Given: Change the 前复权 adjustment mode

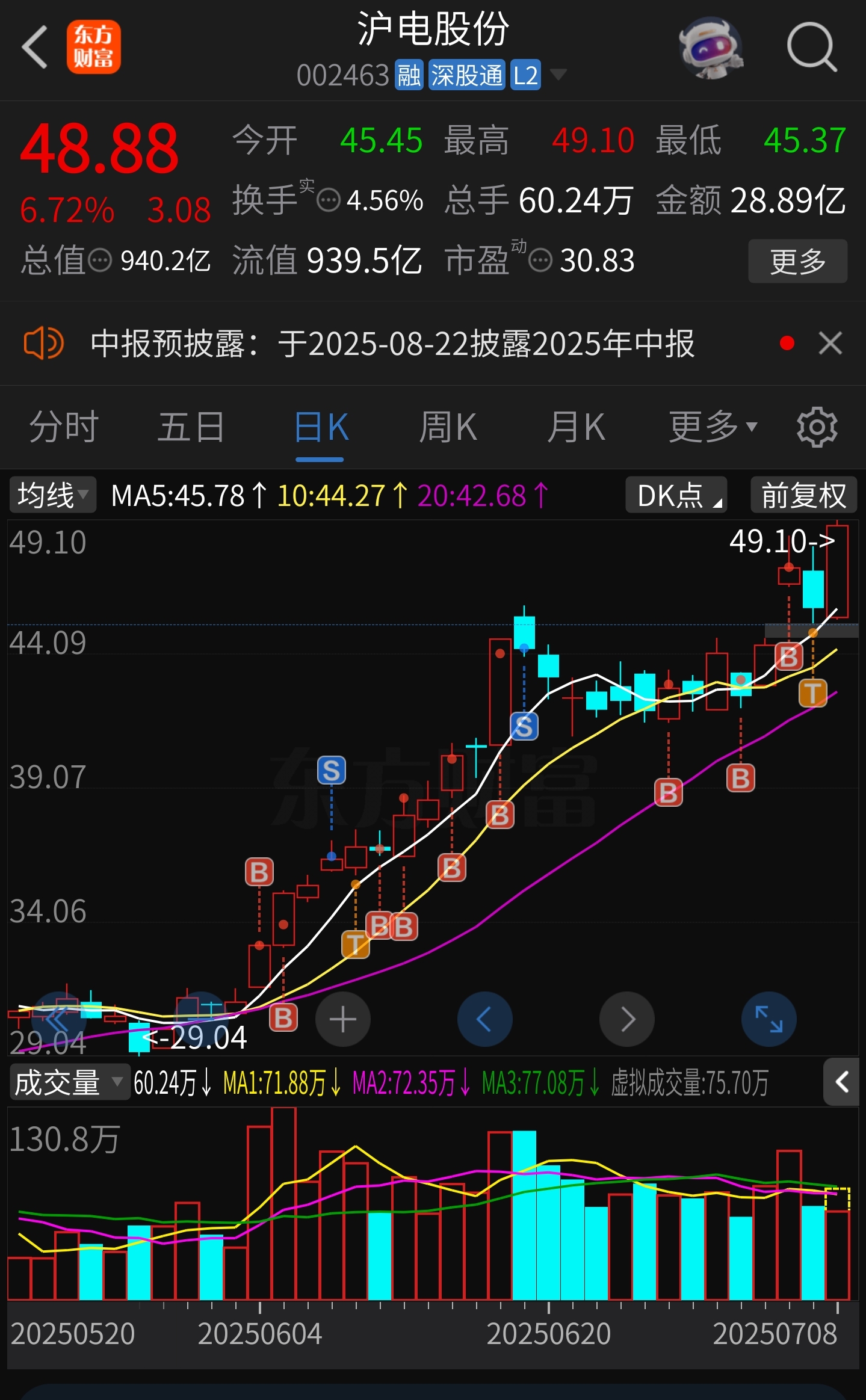Looking at the screenshot, I should click(803, 495).
